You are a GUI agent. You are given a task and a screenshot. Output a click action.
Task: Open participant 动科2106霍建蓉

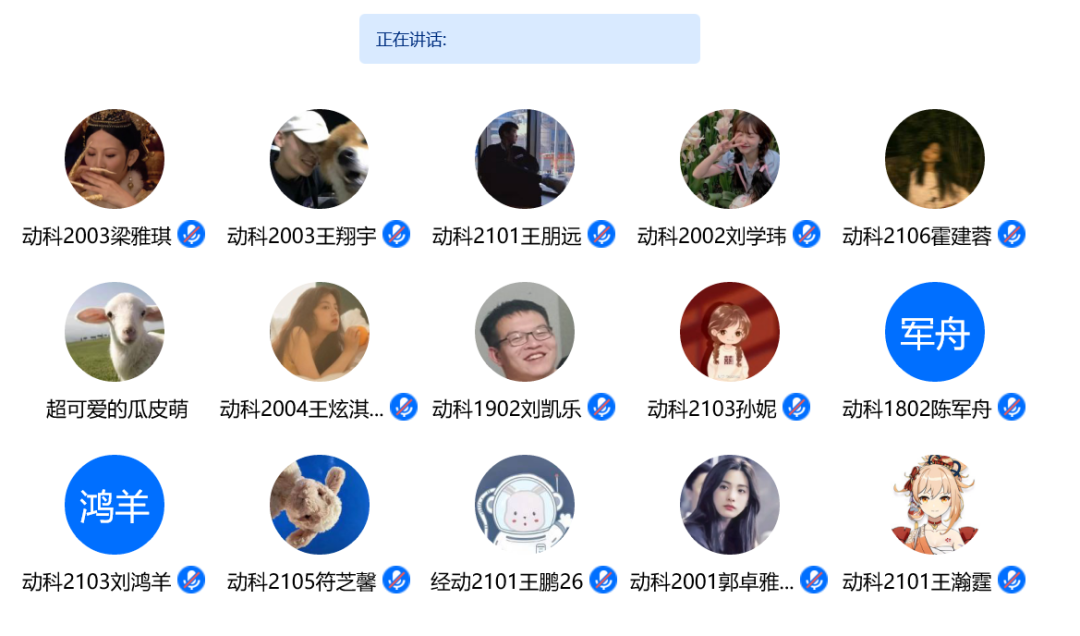coord(934,159)
